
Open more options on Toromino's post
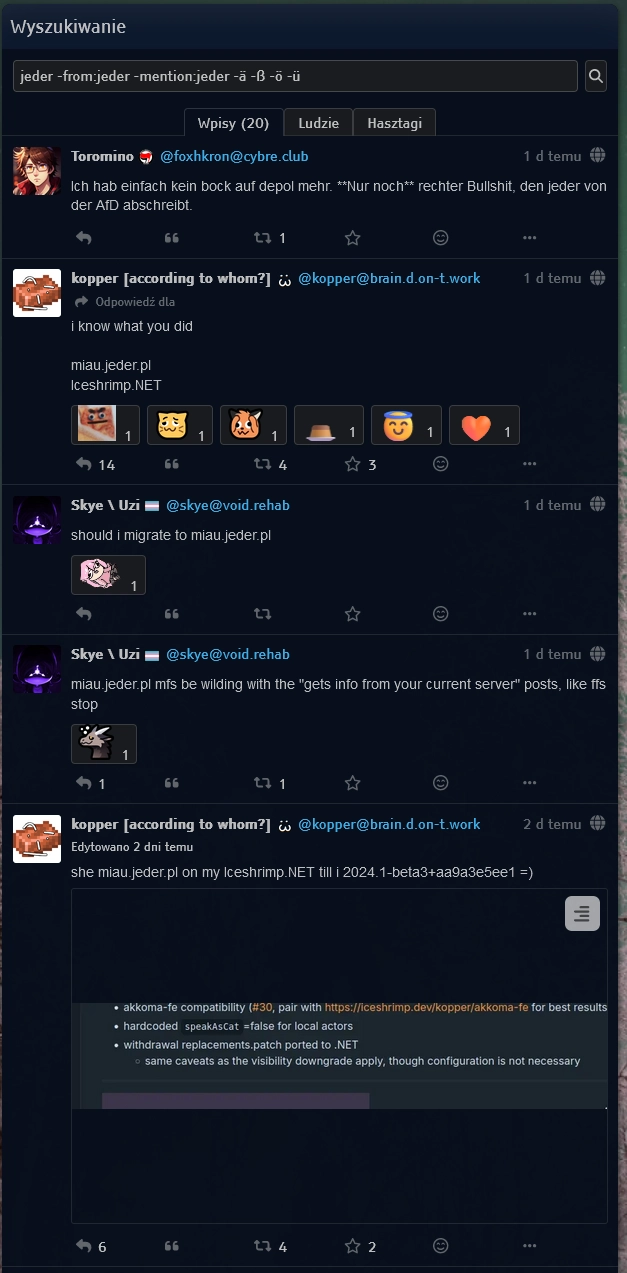point(529,238)
